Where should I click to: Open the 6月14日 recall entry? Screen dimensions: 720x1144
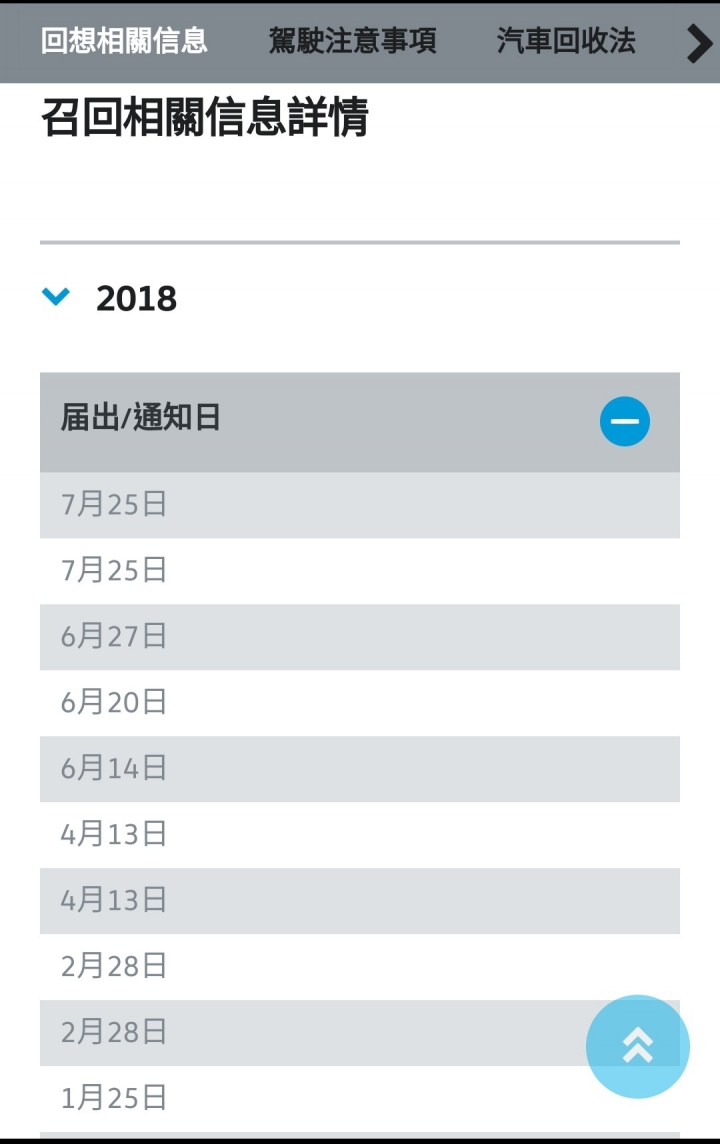point(360,769)
